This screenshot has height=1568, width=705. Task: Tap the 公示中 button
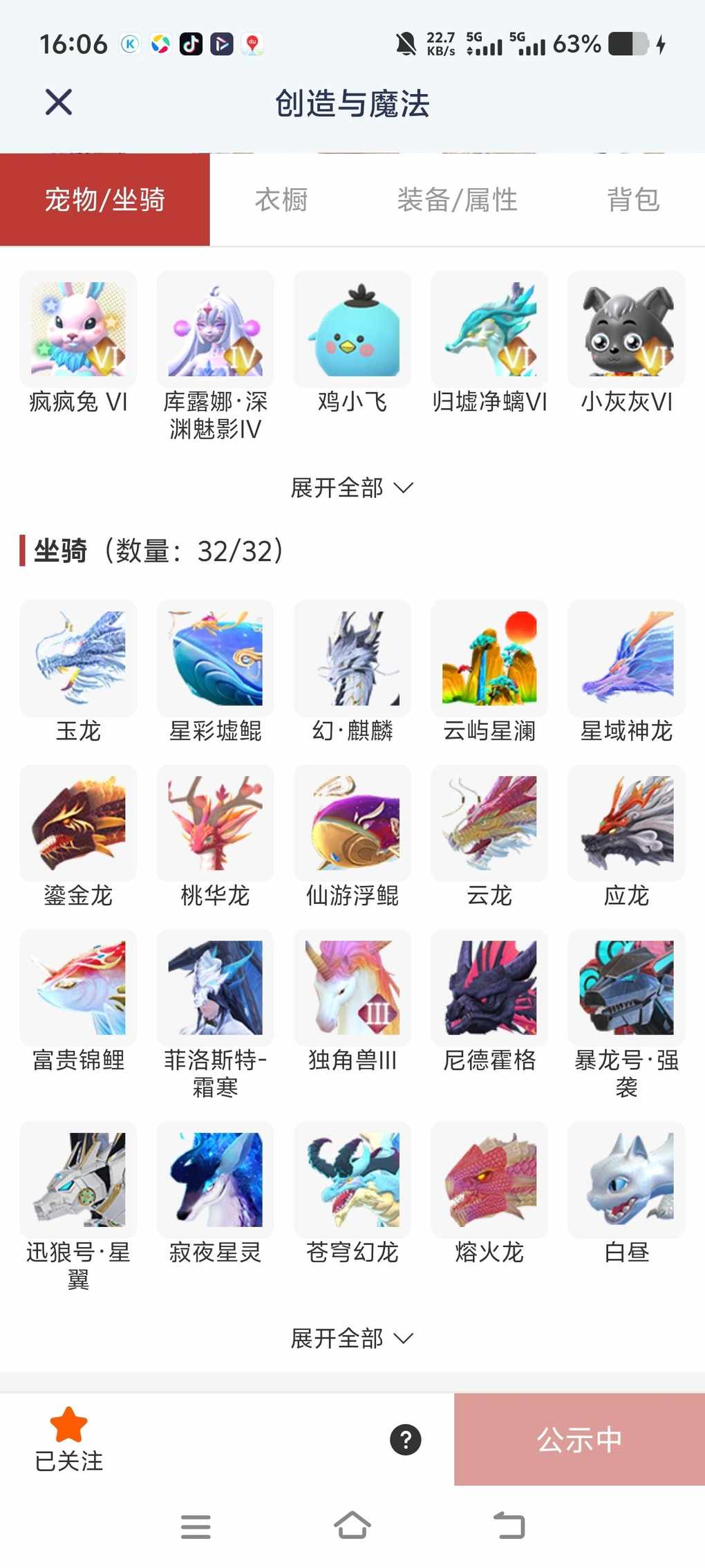click(x=579, y=1439)
